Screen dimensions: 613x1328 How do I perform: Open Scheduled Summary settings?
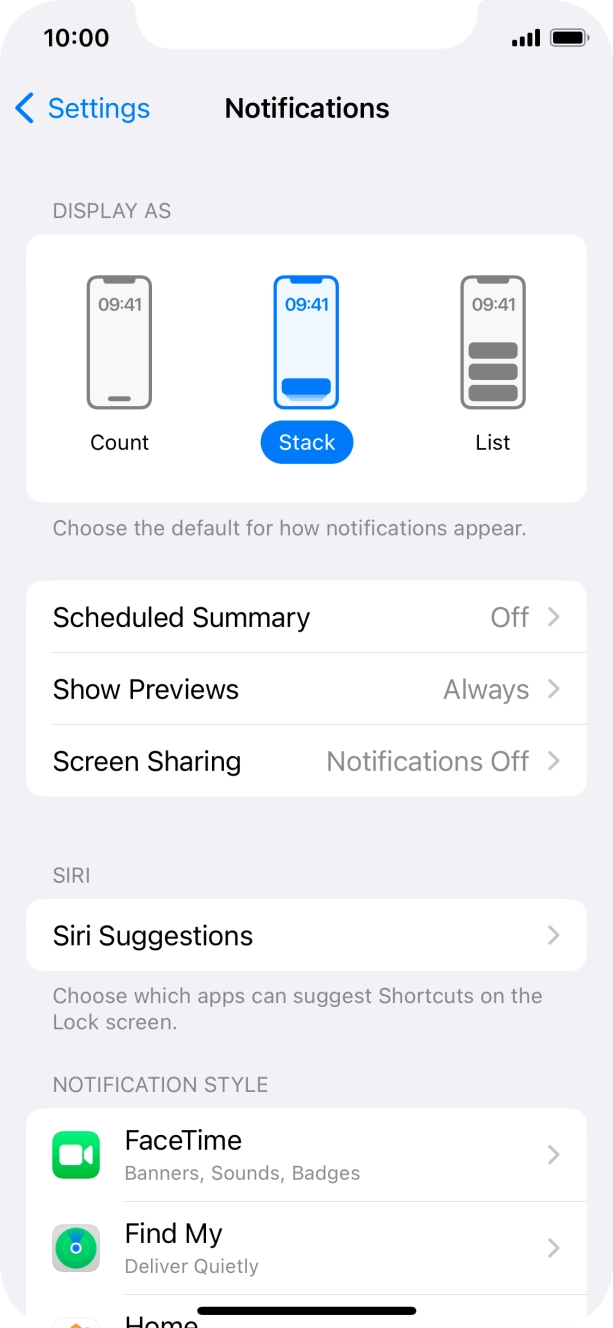(x=306, y=617)
